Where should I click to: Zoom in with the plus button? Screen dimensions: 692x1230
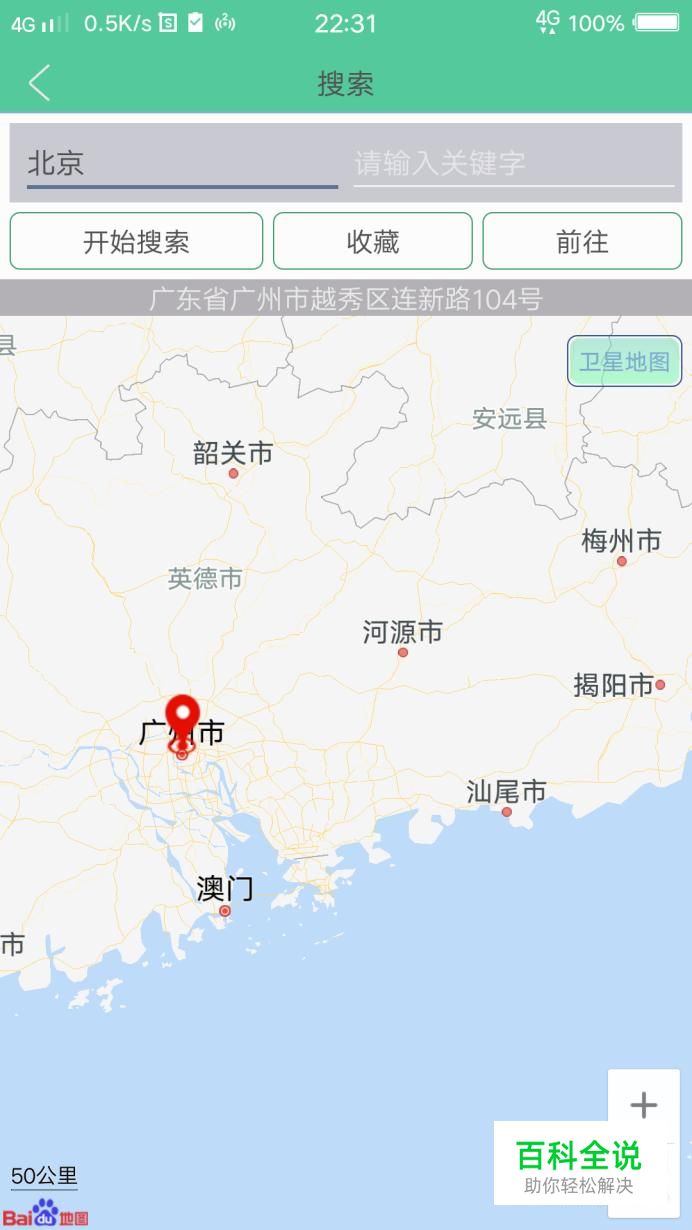643,1104
